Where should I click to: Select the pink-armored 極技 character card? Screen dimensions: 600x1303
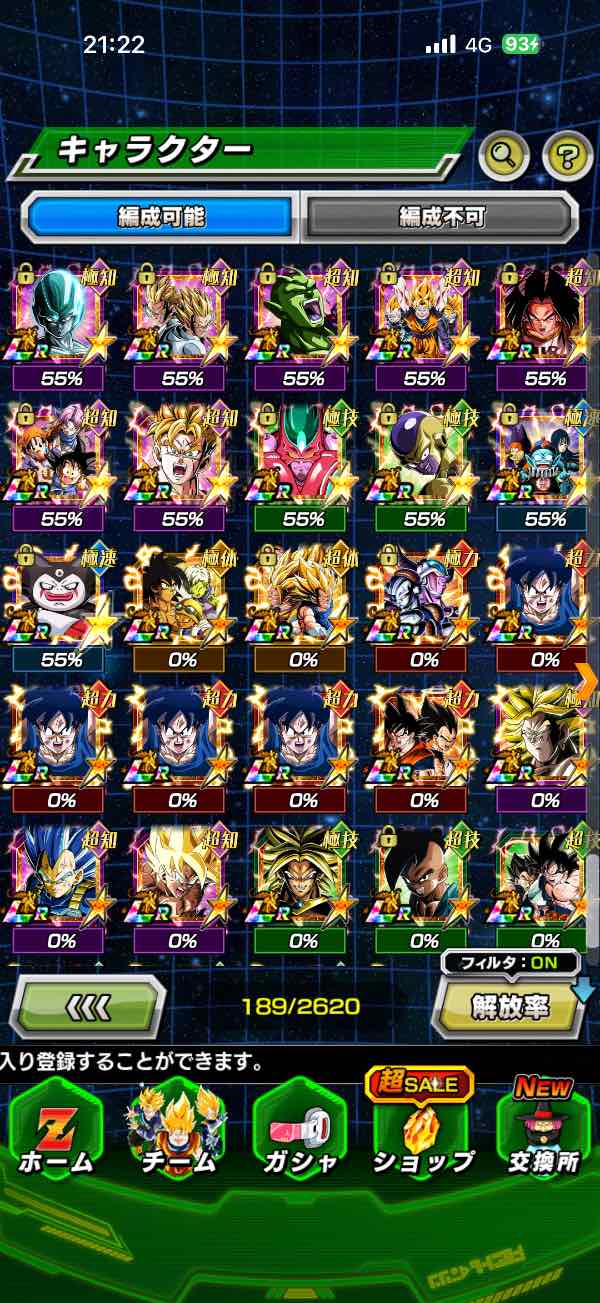click(303, 455)
